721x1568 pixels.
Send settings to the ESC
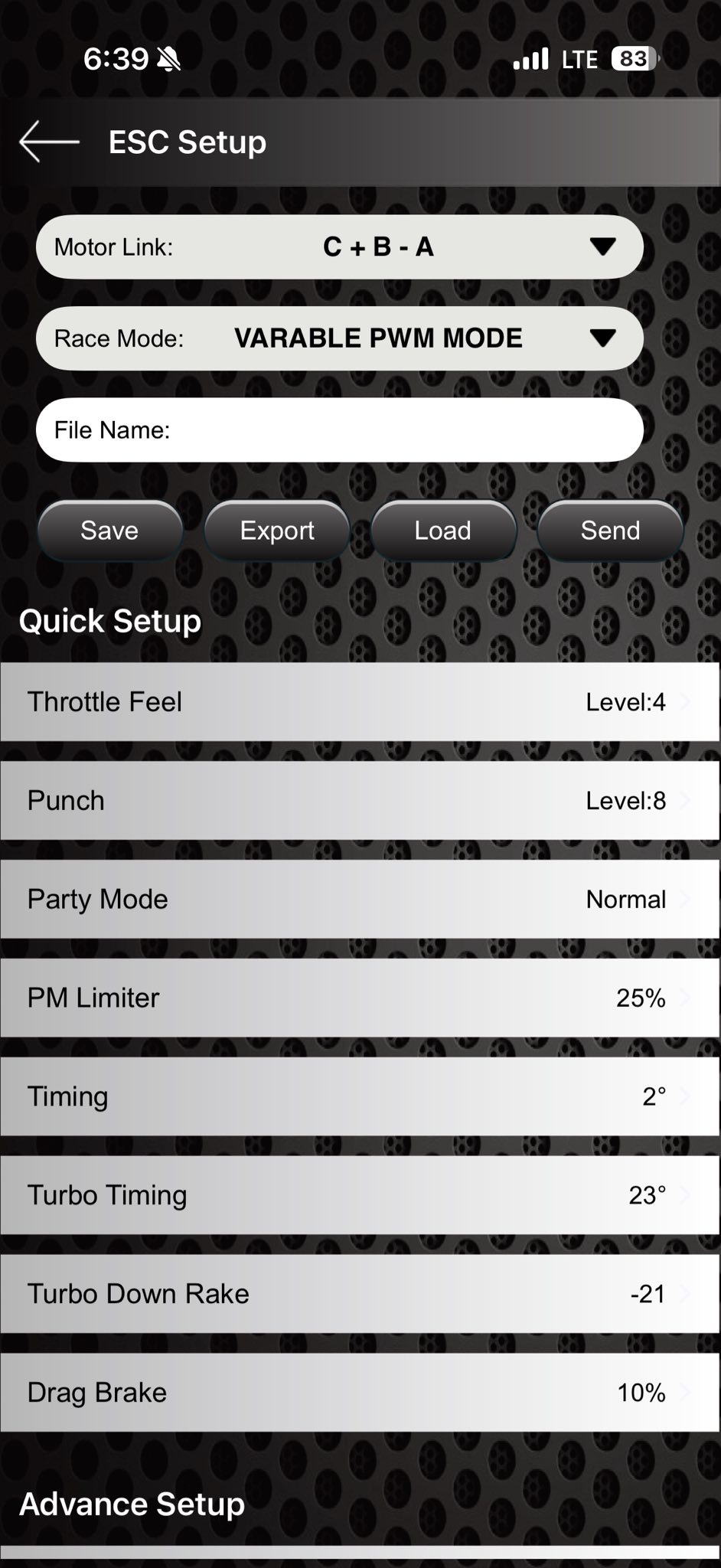(610, 531)
